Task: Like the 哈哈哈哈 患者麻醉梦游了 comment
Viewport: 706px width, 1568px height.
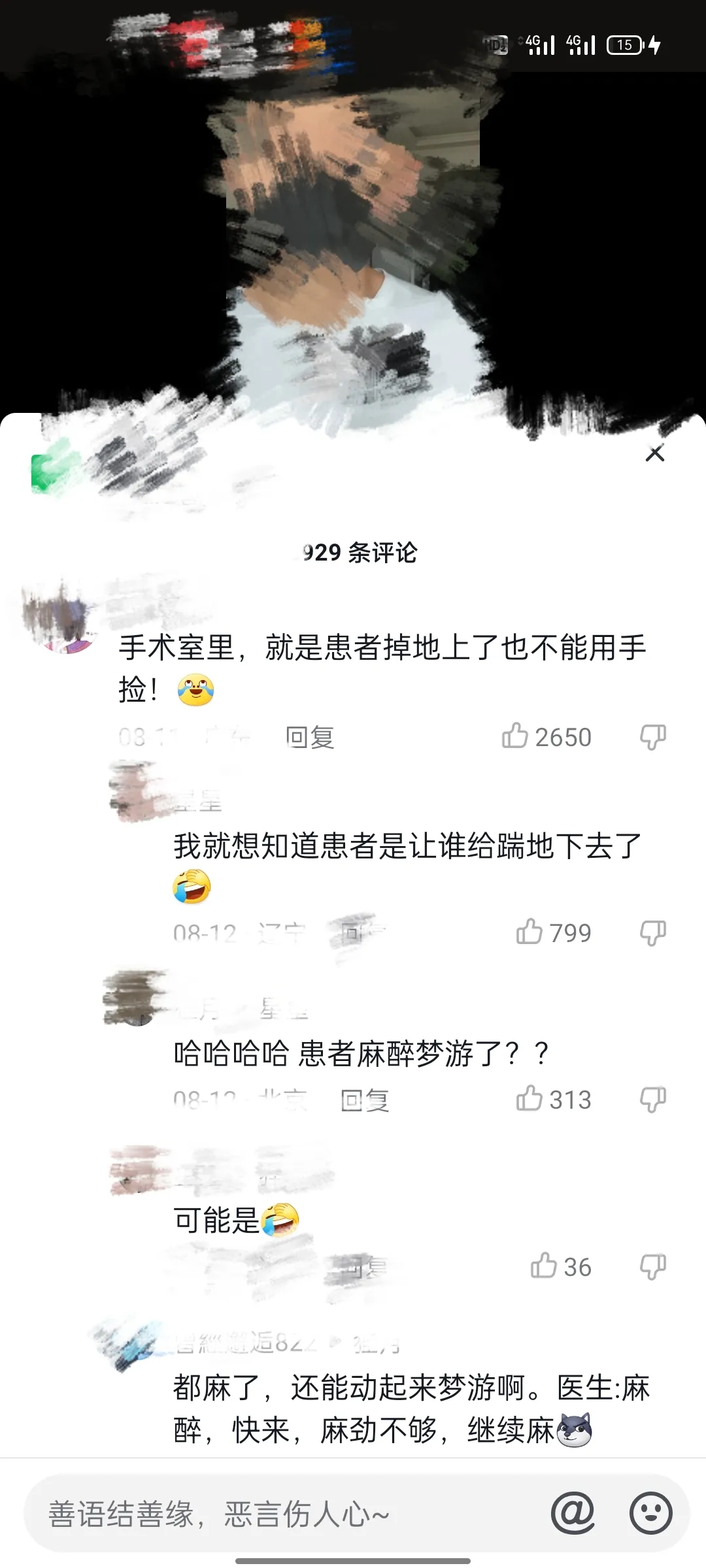Action: (x=529, y=1098)
